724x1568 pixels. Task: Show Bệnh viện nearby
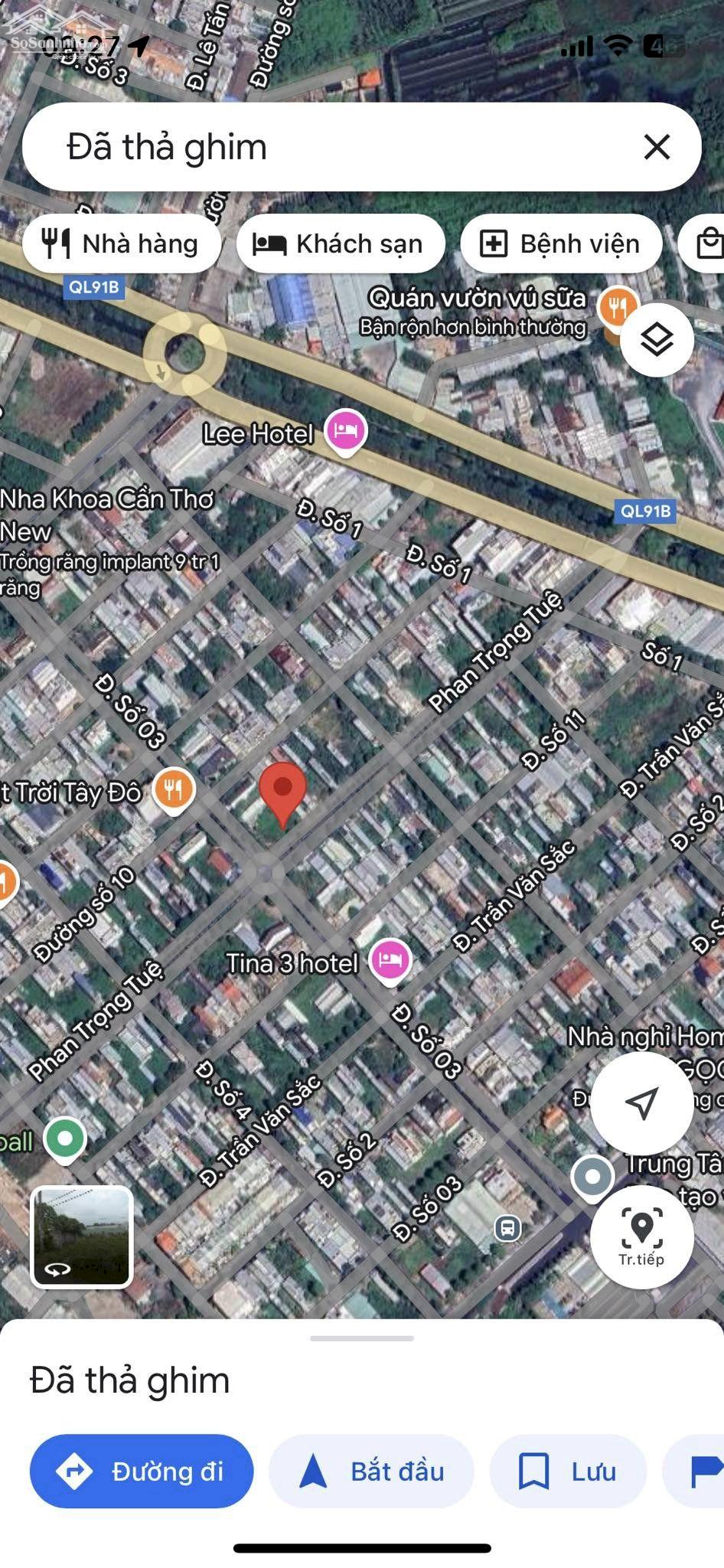point(560,244)
